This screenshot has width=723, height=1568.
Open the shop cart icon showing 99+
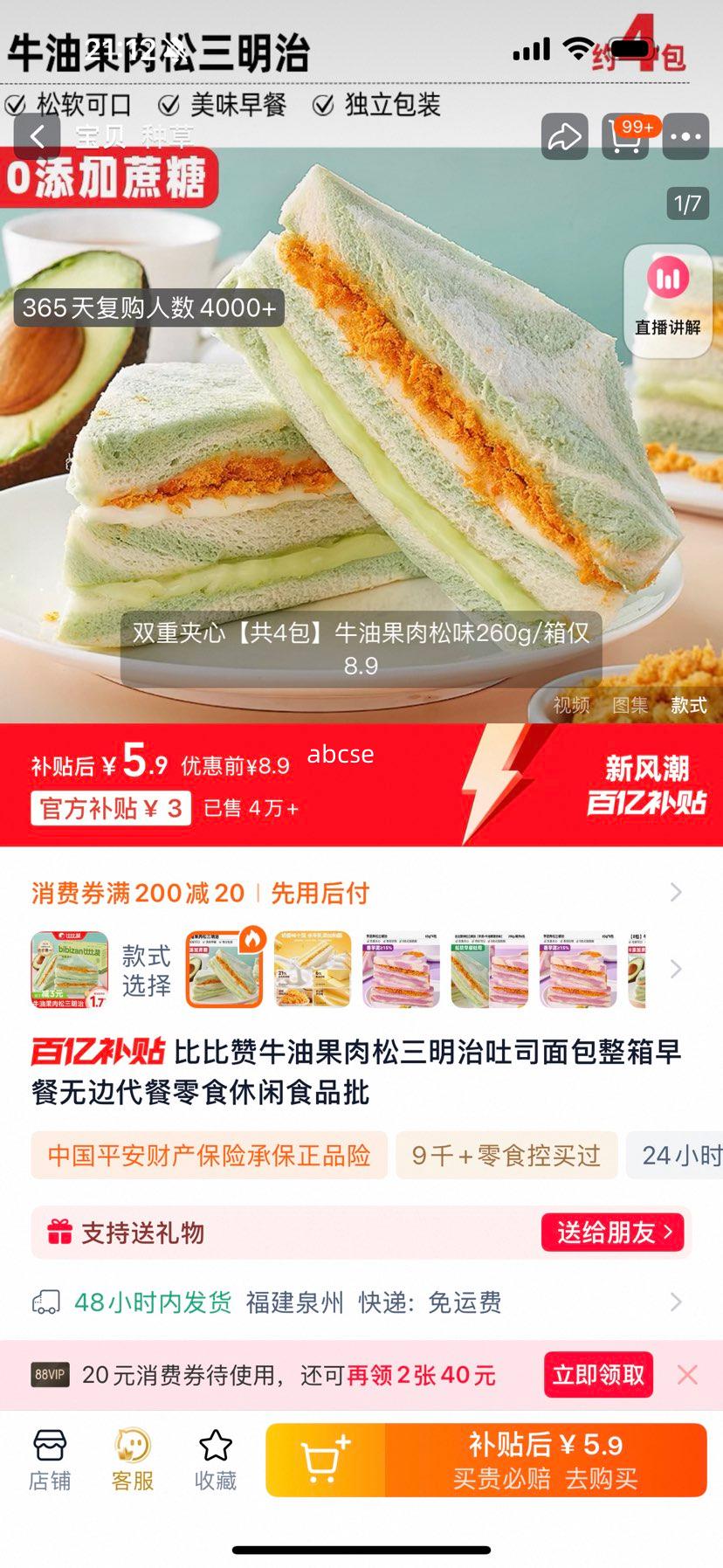625,137
